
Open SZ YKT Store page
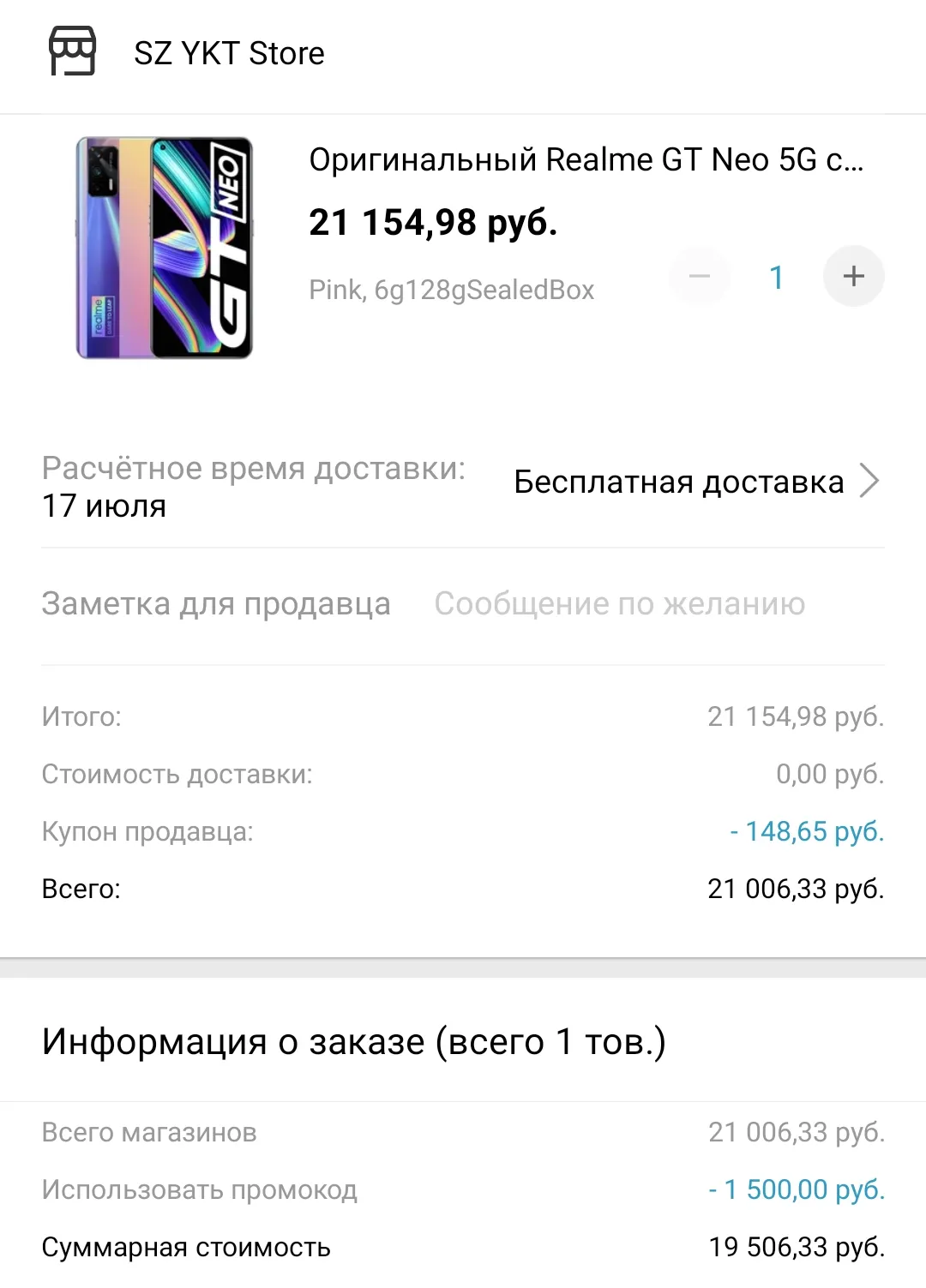pyautogui.click(x=228, y=53)
